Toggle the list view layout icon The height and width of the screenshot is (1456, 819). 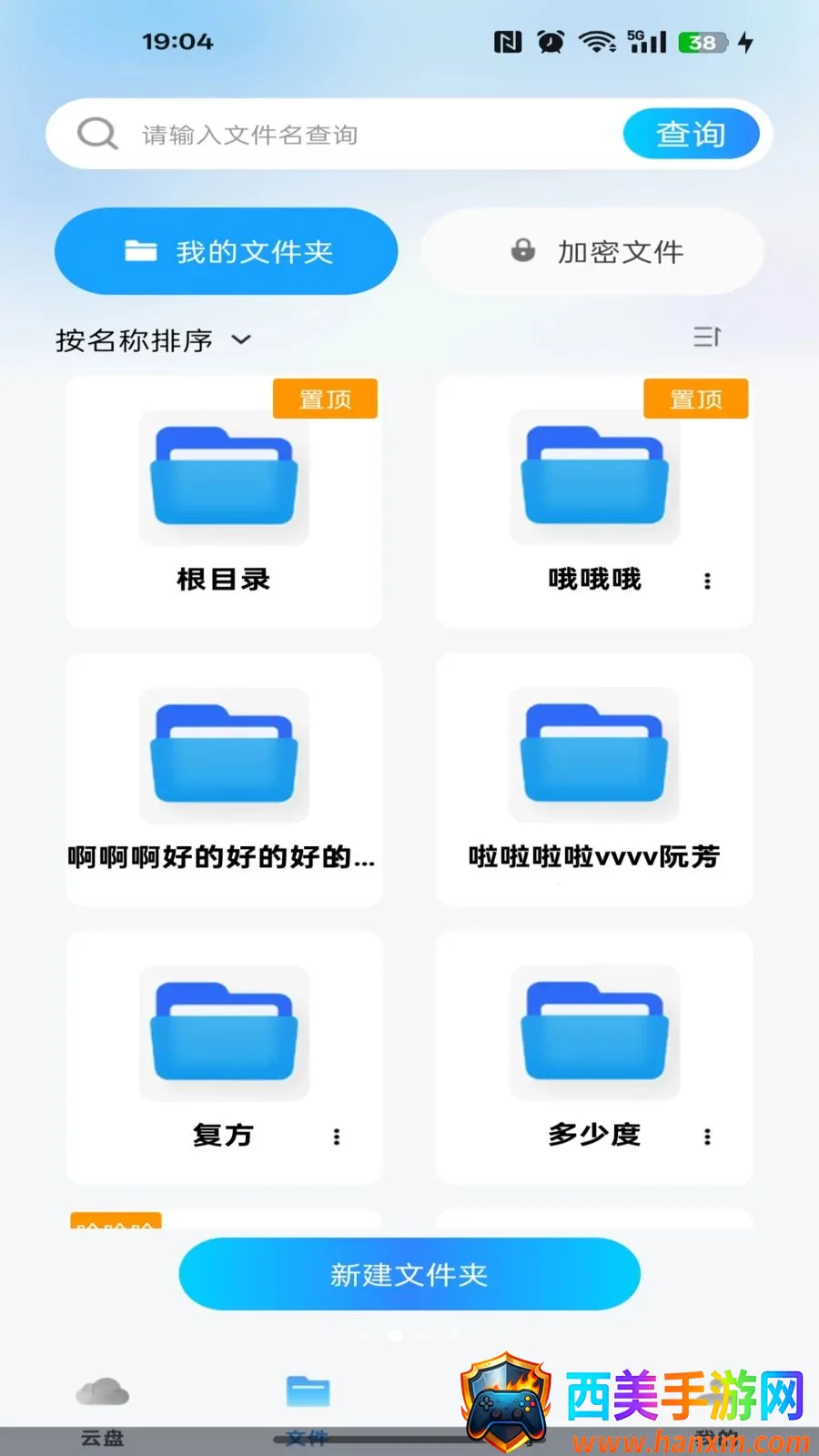point(707,337)
